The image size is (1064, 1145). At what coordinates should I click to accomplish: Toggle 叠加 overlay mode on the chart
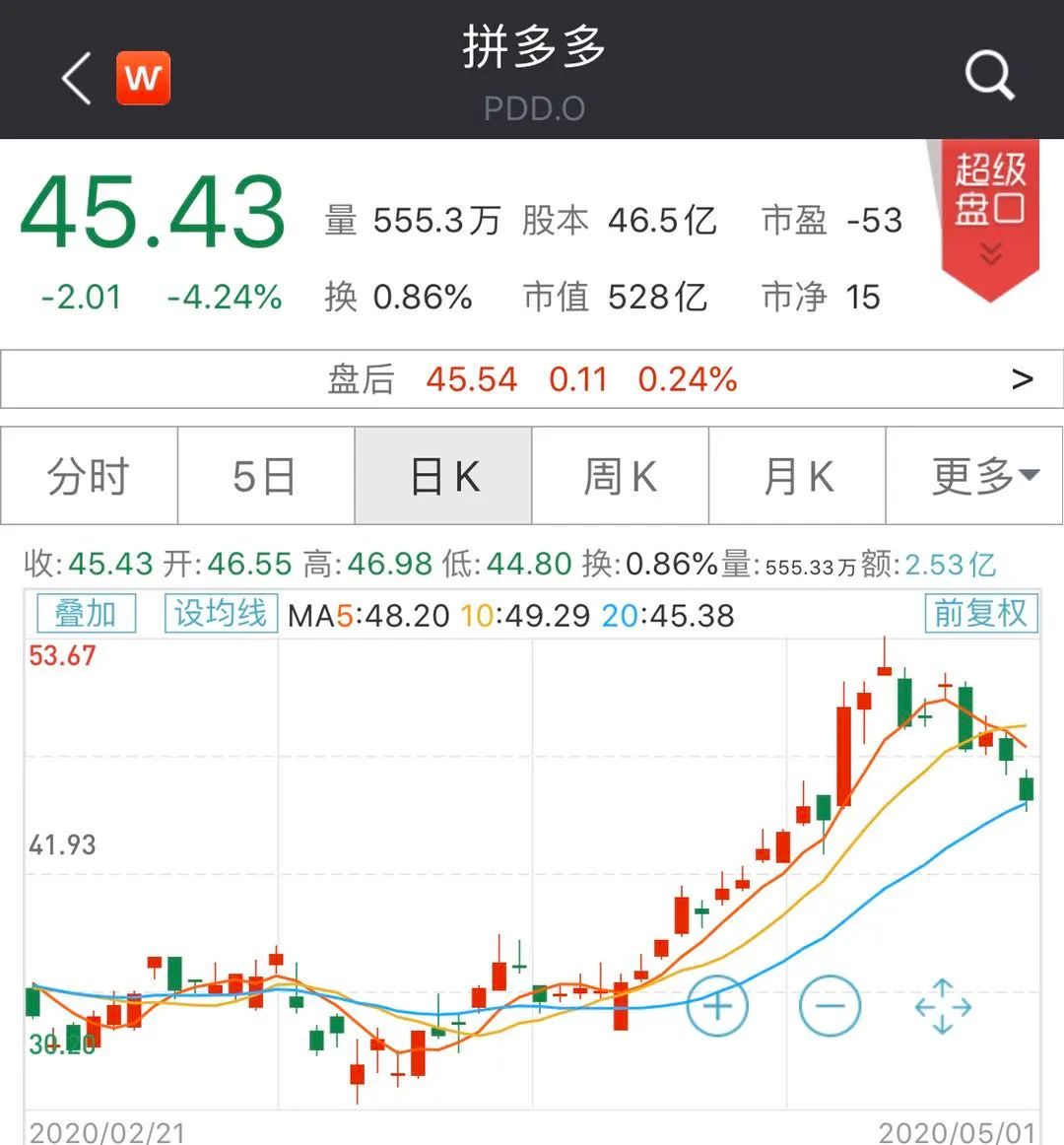[86, 613]
